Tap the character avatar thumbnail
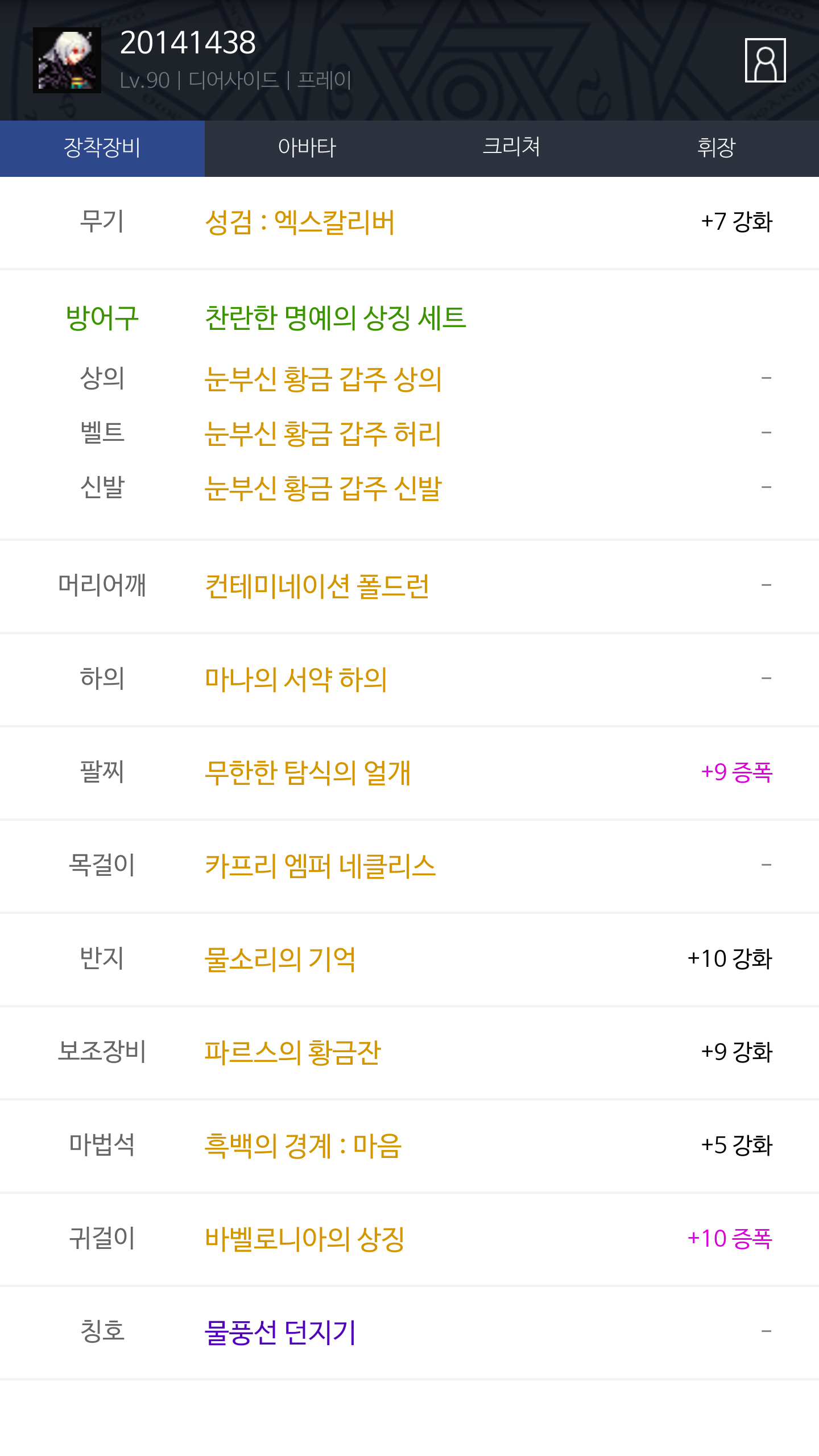 pyautogui.click(x=67, y=60)
